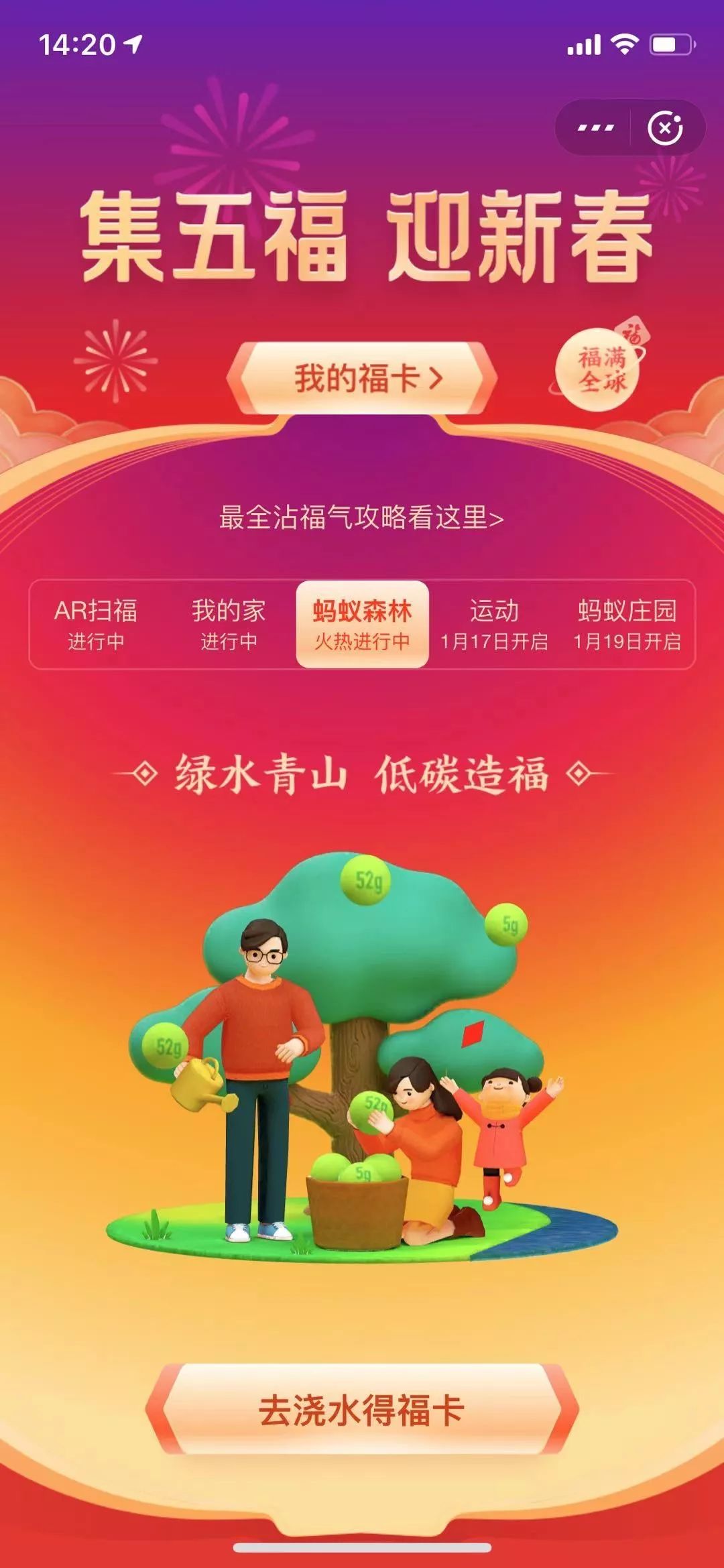Open the mini program more-options menu
Image resolution: width=724 pixels, height=1568 pixels.
pyautogui.click(x=595, y=127)
